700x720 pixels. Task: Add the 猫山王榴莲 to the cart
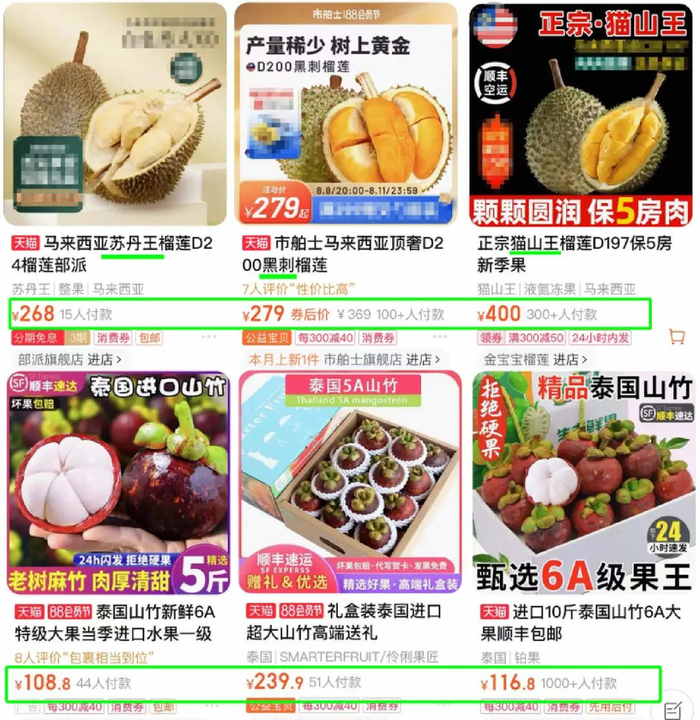pyautogui.click(x=677, y=337)
